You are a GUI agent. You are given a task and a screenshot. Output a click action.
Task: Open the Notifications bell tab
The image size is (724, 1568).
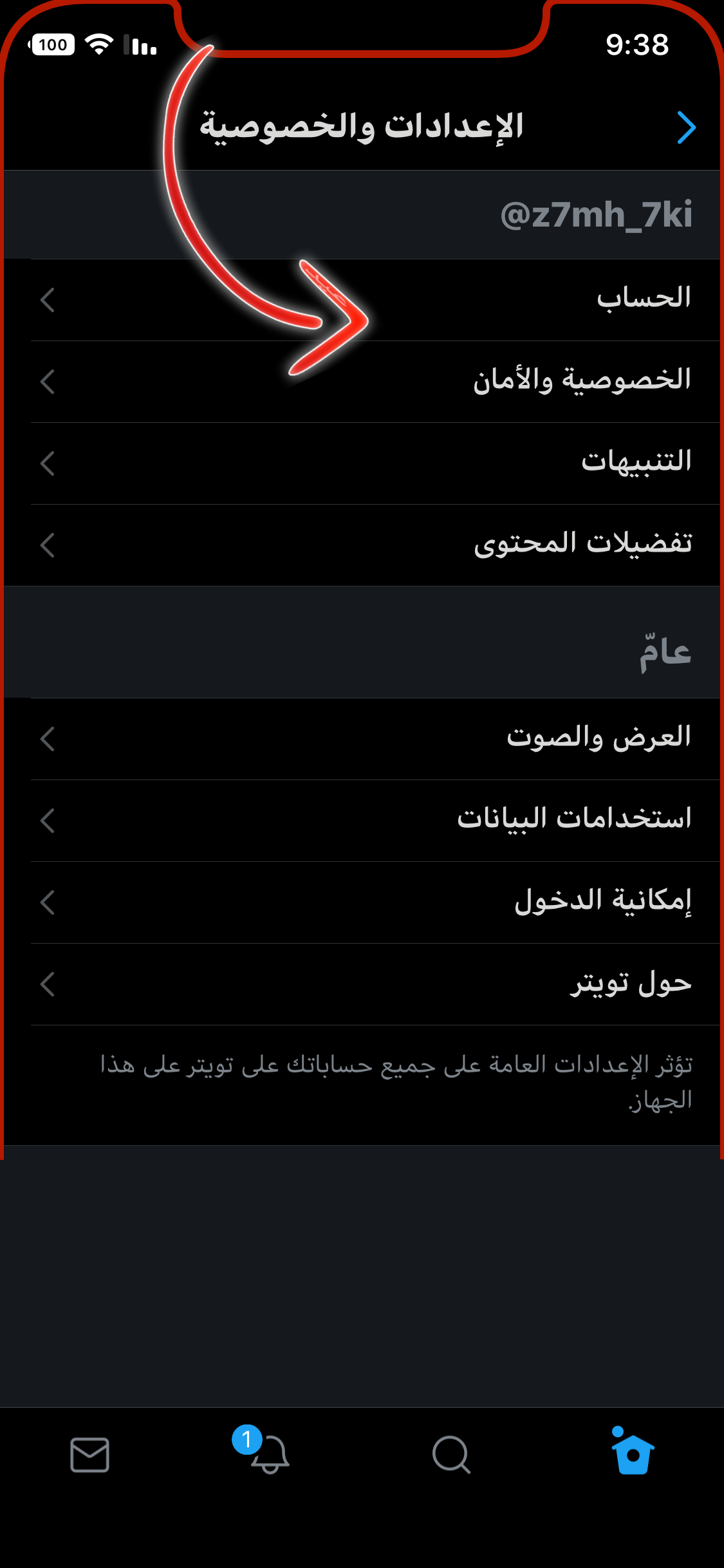270,1455
